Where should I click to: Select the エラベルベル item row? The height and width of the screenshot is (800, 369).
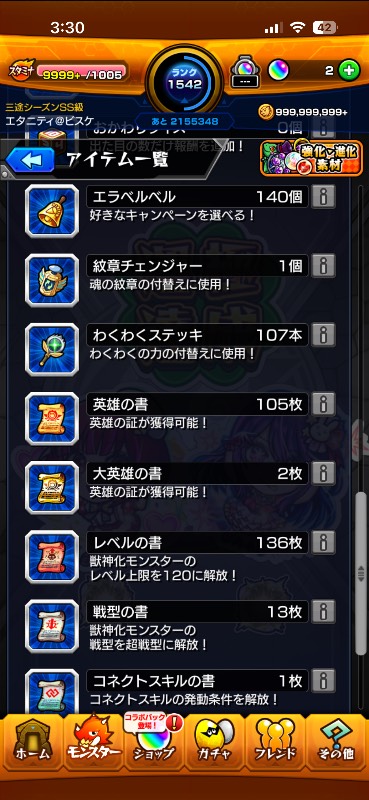(181, 210)
